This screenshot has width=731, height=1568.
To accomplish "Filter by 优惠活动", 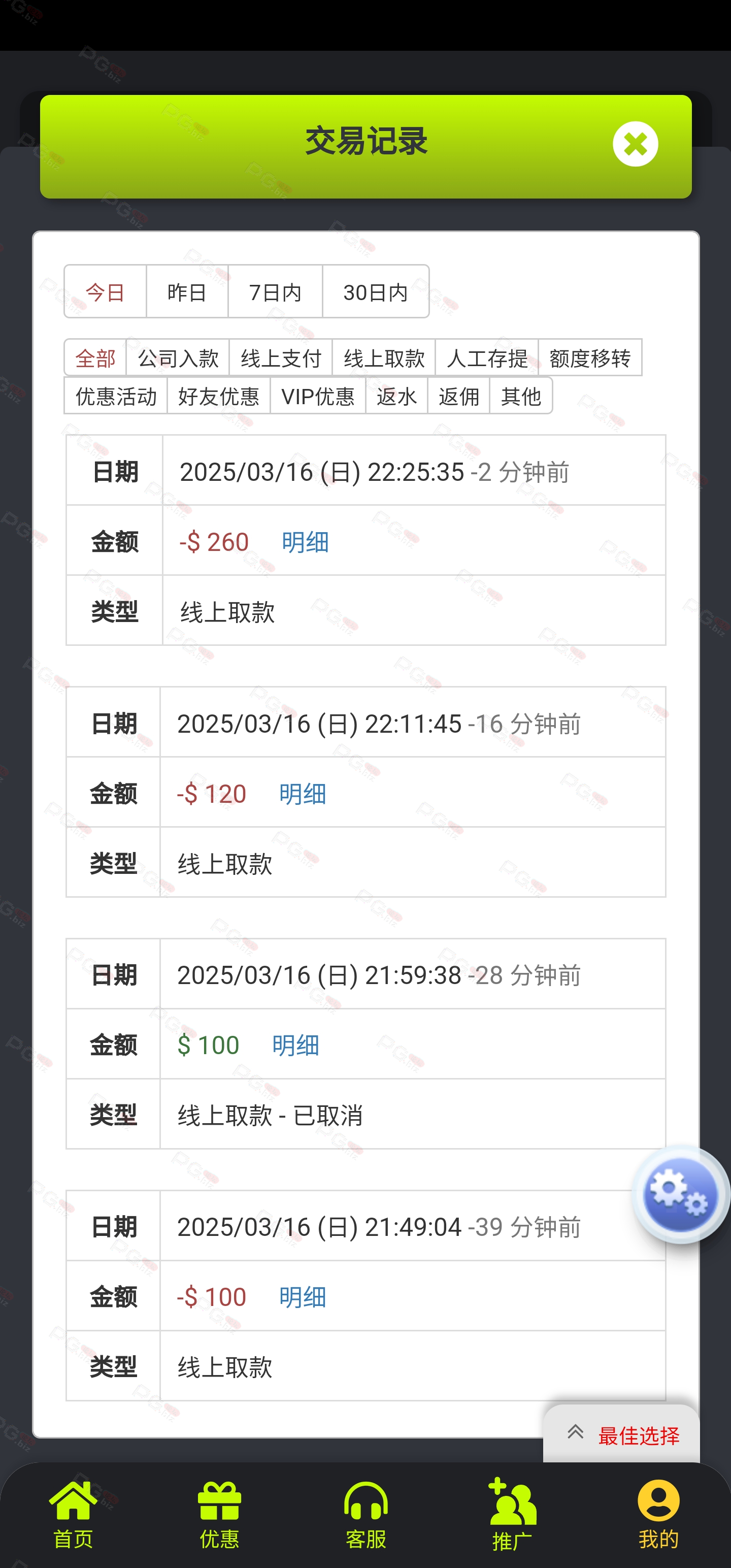I will point(116,396).
